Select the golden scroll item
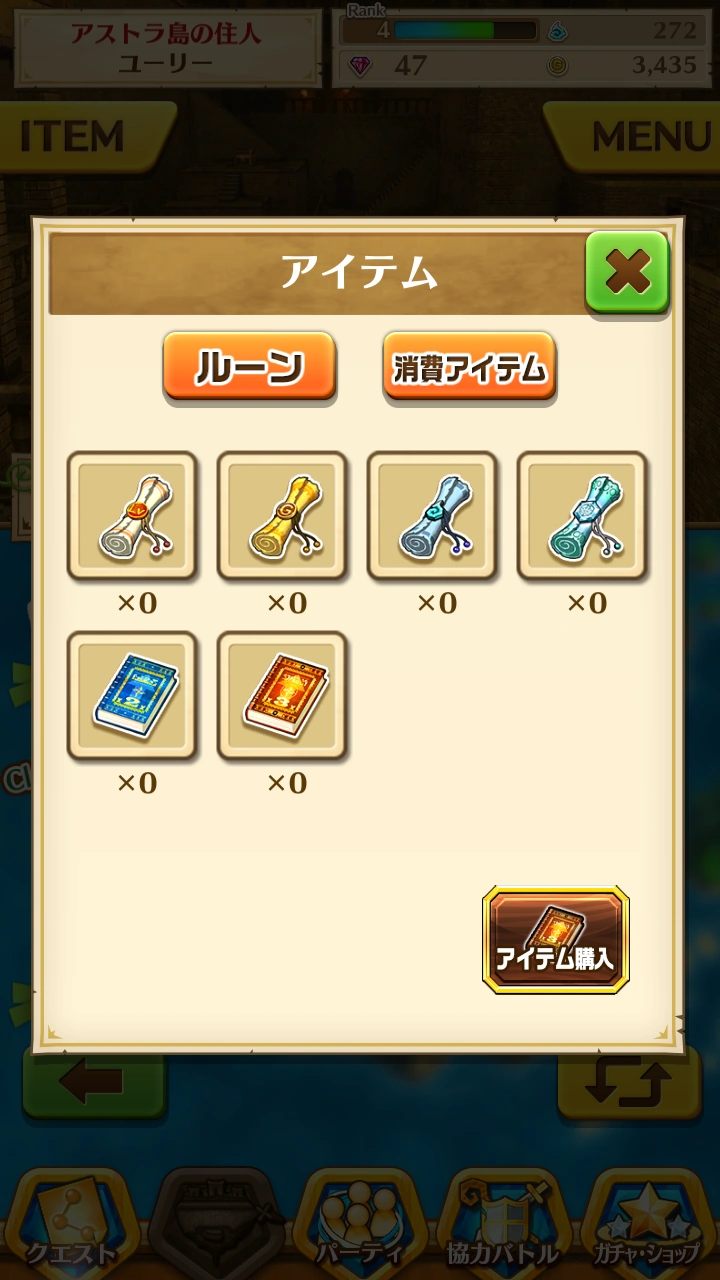 click(282, 516)
